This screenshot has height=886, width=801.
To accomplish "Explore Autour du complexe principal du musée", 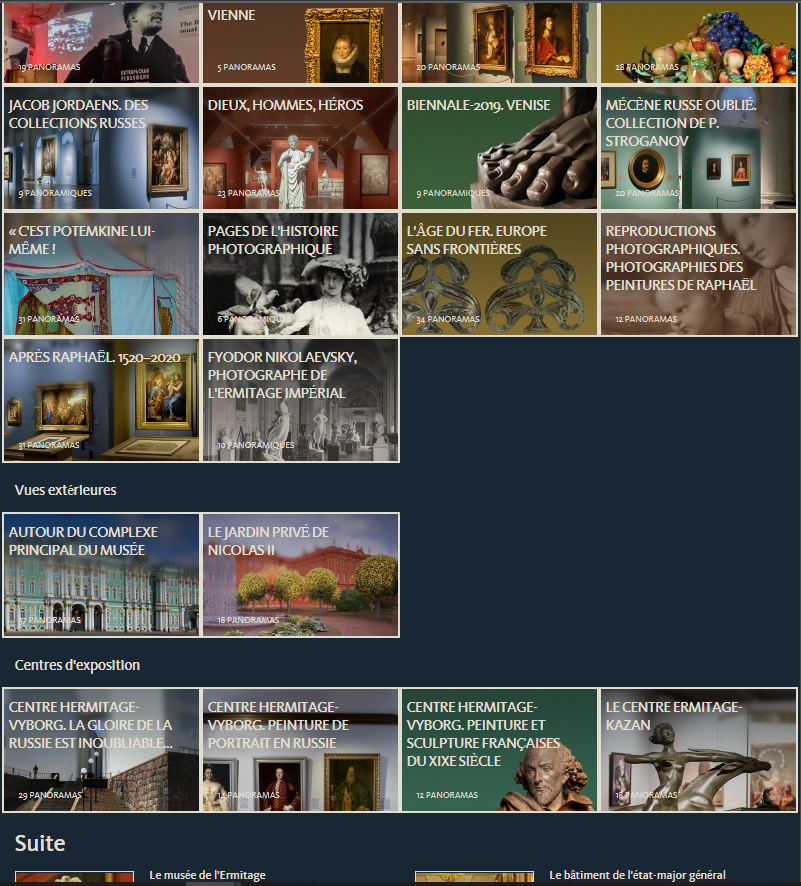I will click(101, 575).
